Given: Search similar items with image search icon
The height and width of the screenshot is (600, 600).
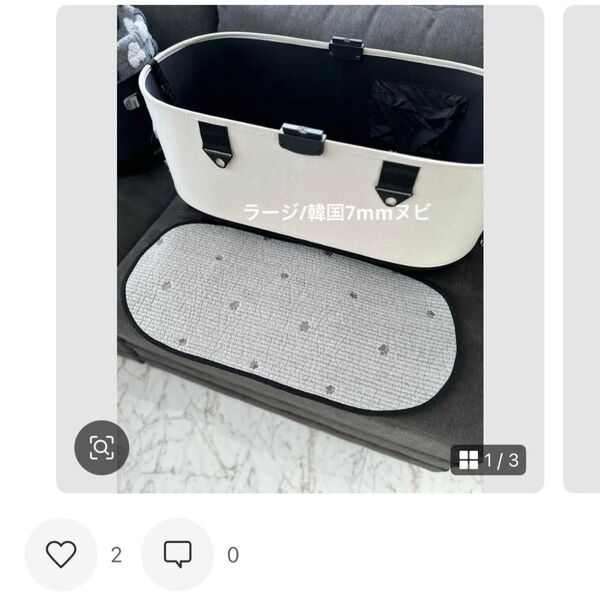Looking at the screenshot, I should [102, 447].
